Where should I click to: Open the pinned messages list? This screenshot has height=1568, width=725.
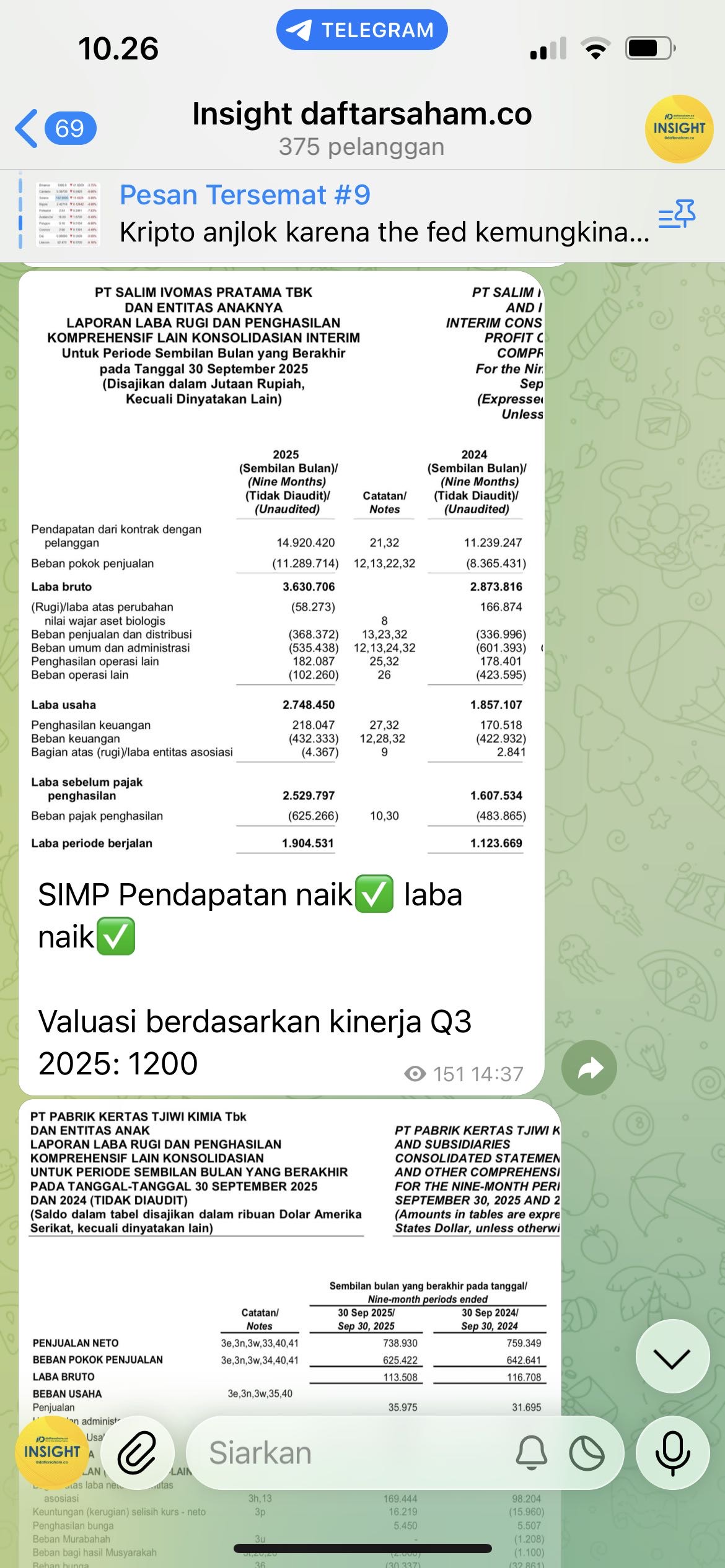tap(677, 214)
